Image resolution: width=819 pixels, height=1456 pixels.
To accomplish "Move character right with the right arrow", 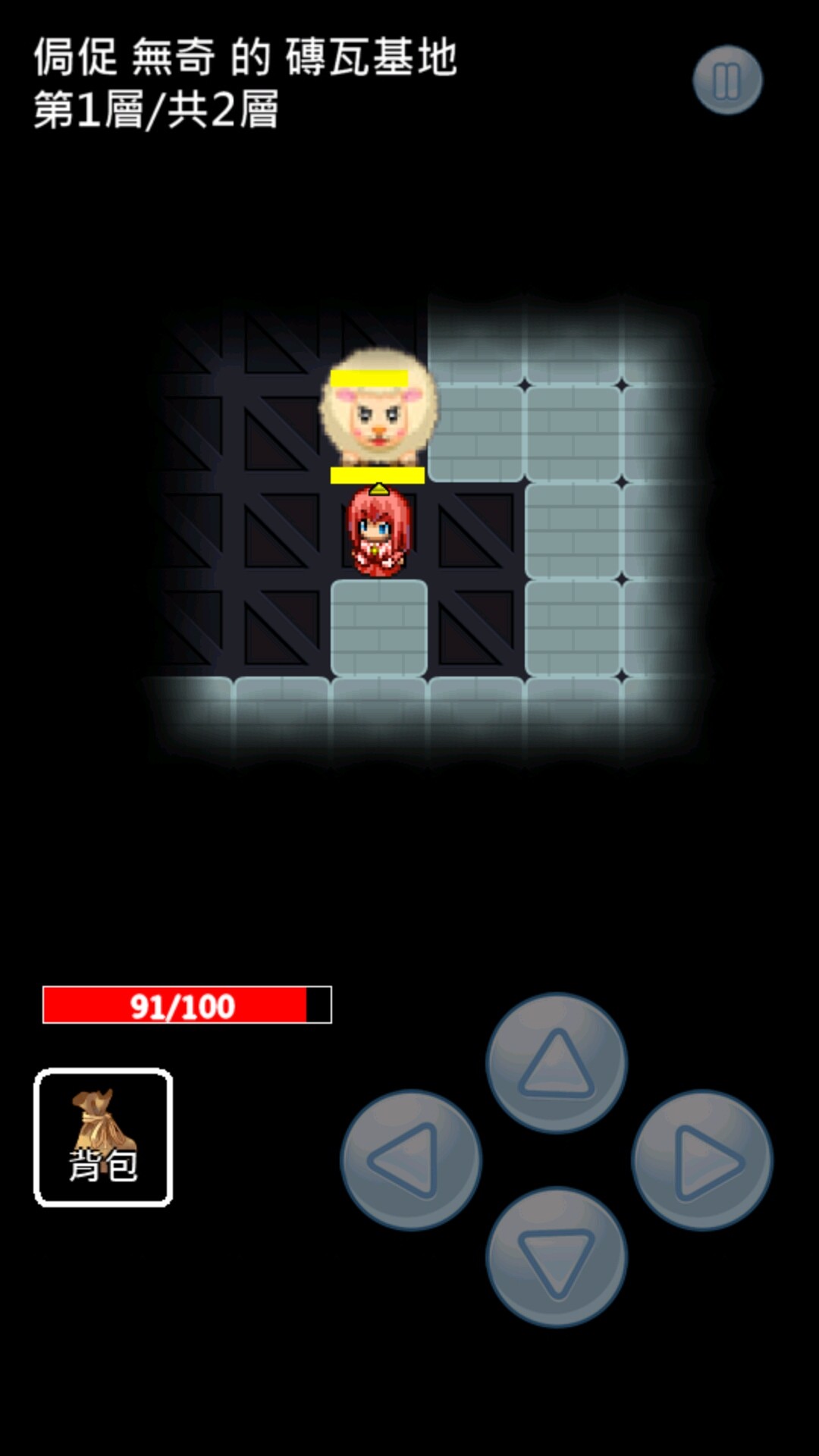I will click(x=702, y=1160).
